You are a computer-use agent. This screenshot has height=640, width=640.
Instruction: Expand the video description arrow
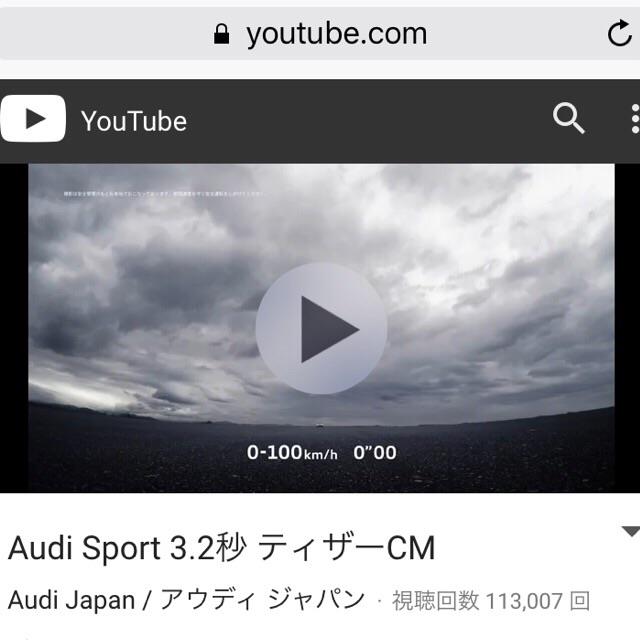click(629, 531)
